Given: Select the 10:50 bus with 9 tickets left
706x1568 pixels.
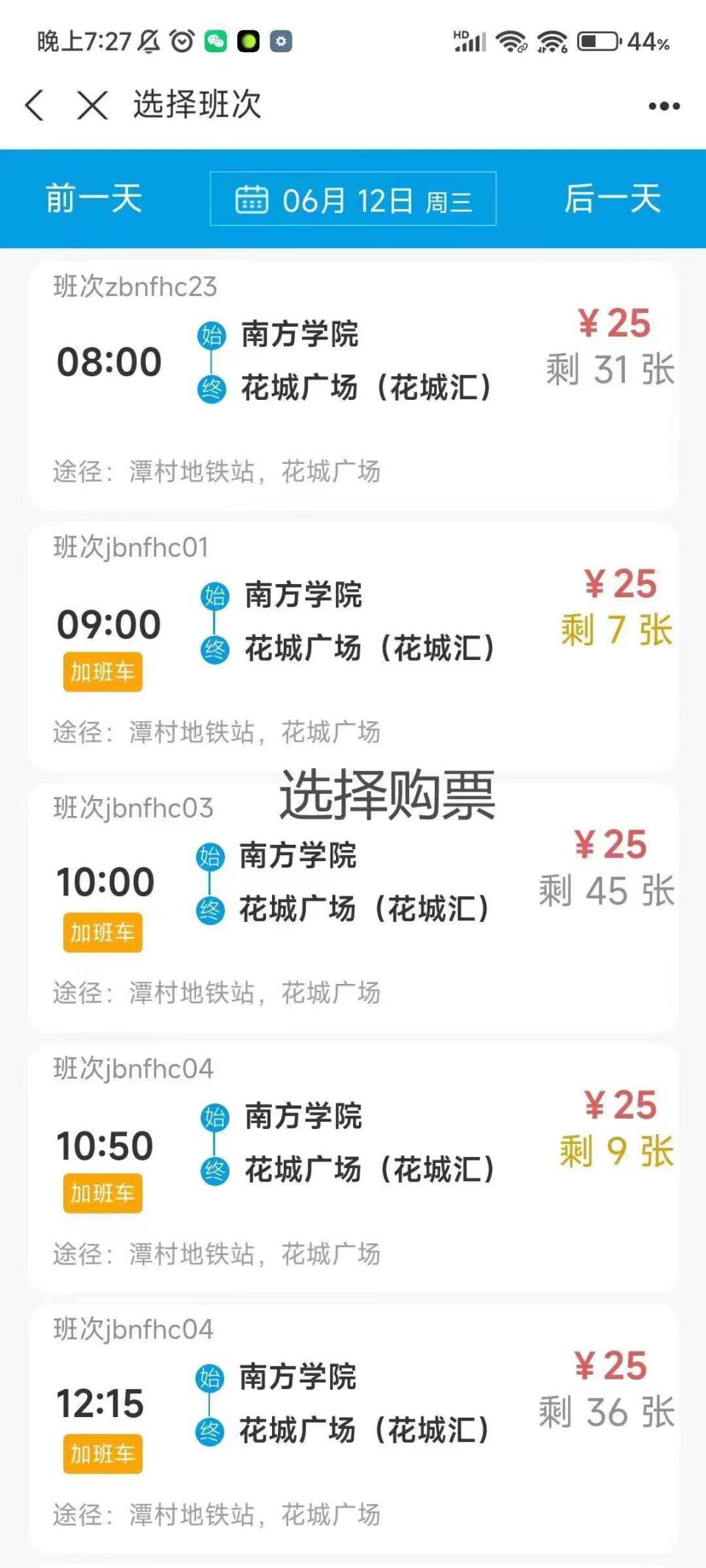Looking at the screenshot, I should pos(352,1168).
